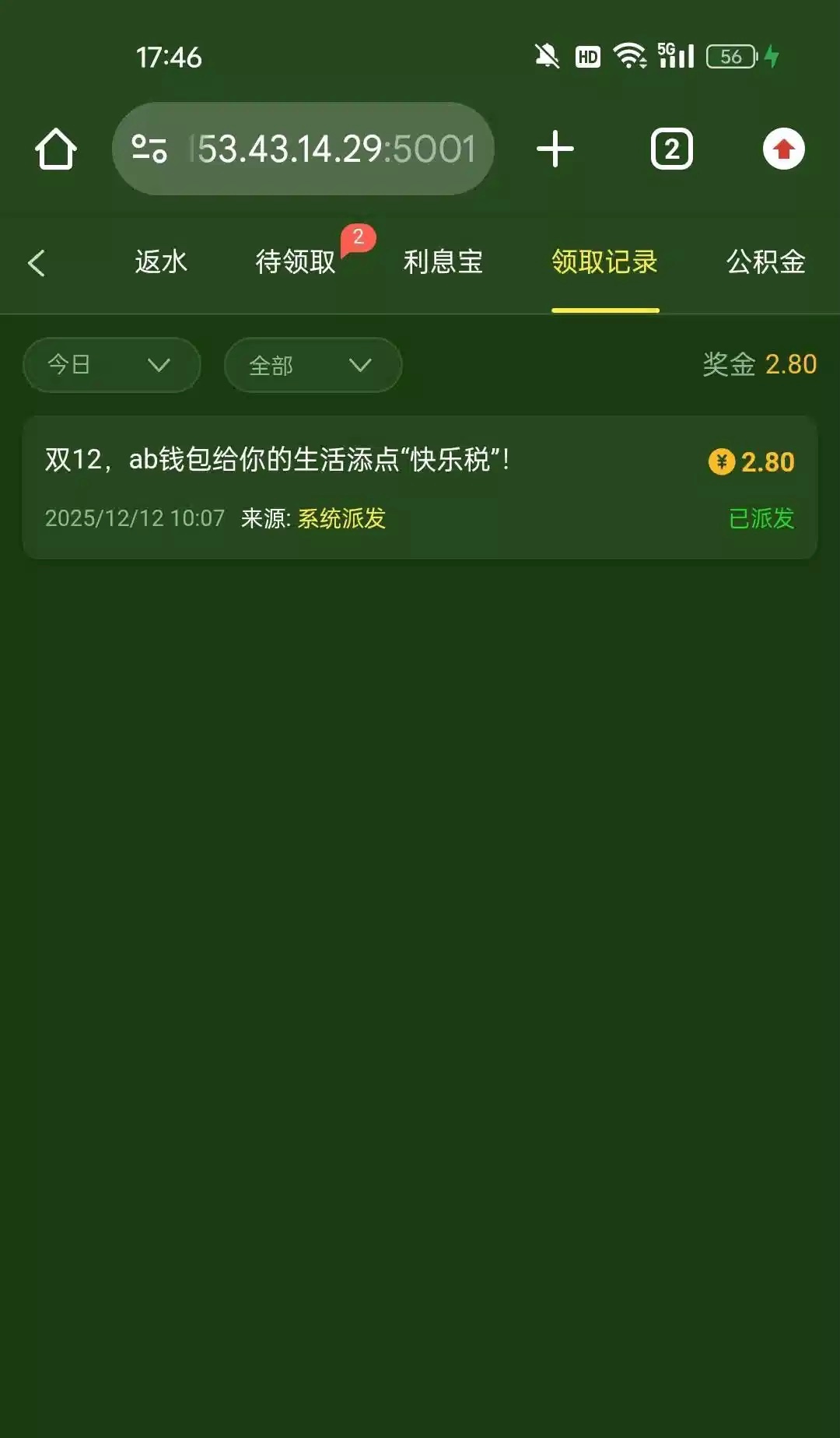Screen dimensions: 840x1438
Task: Expand the 今日 date filter dropdown
Action: click(x=111, y=365)
